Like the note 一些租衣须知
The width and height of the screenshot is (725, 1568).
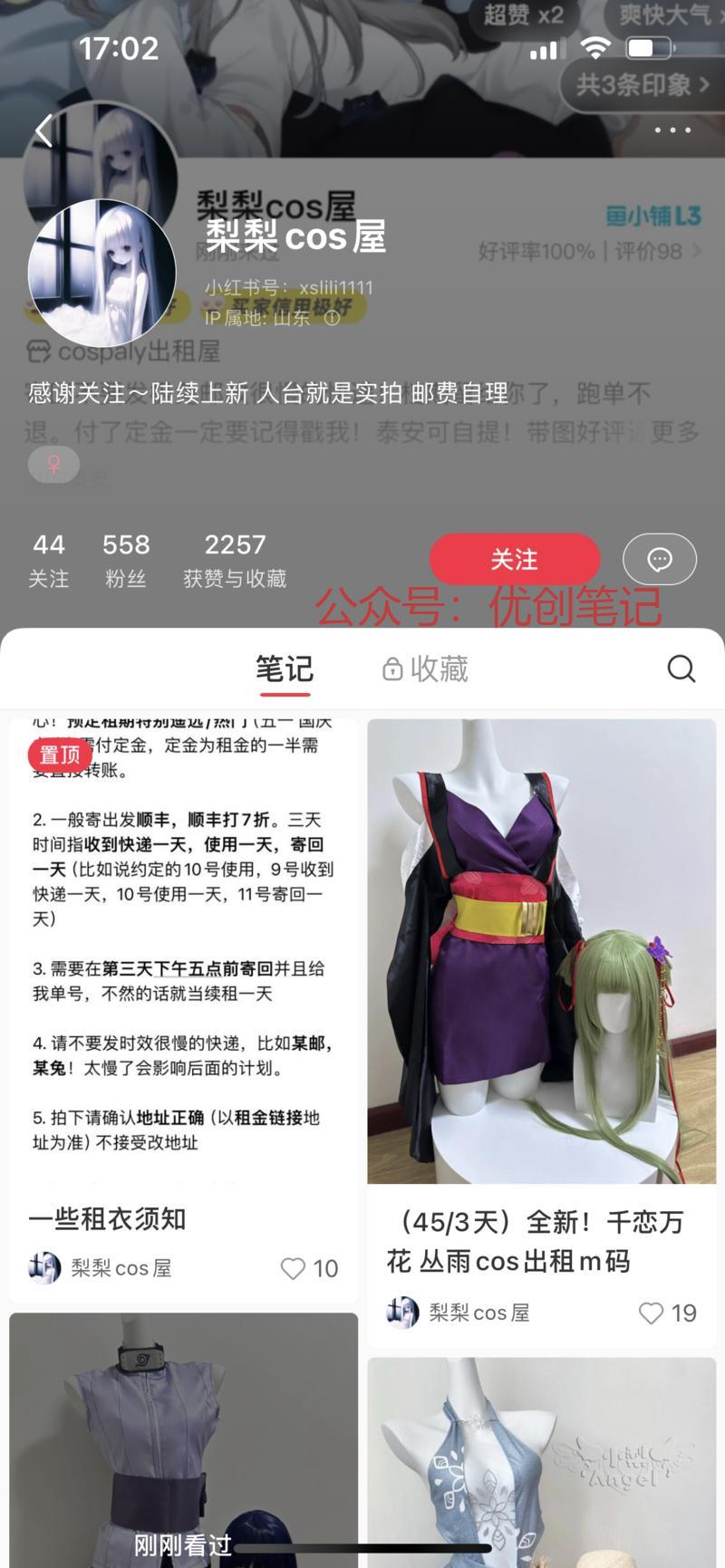coord(294,1268)
